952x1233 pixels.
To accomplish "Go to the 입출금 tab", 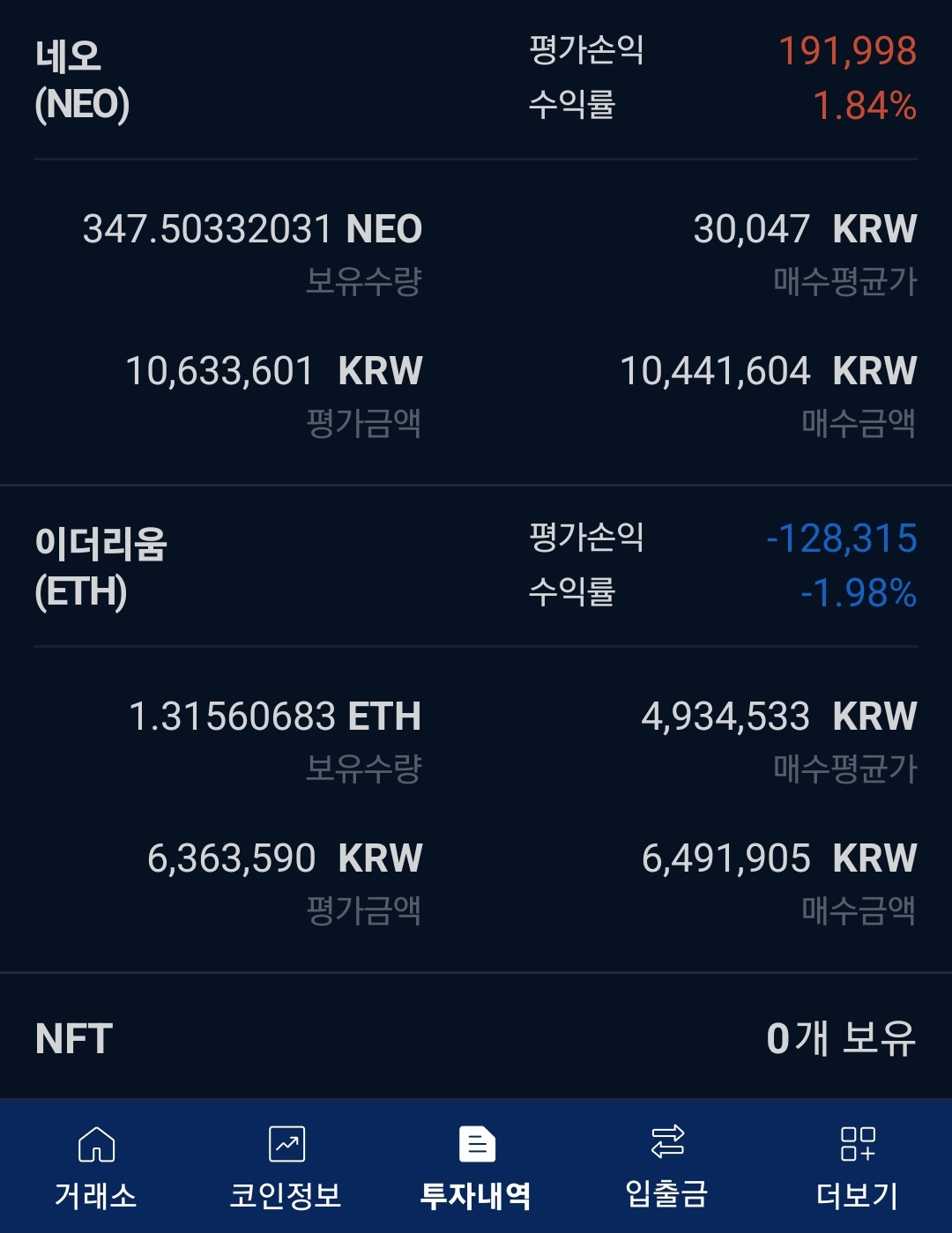I will [x=666, y=1166].
